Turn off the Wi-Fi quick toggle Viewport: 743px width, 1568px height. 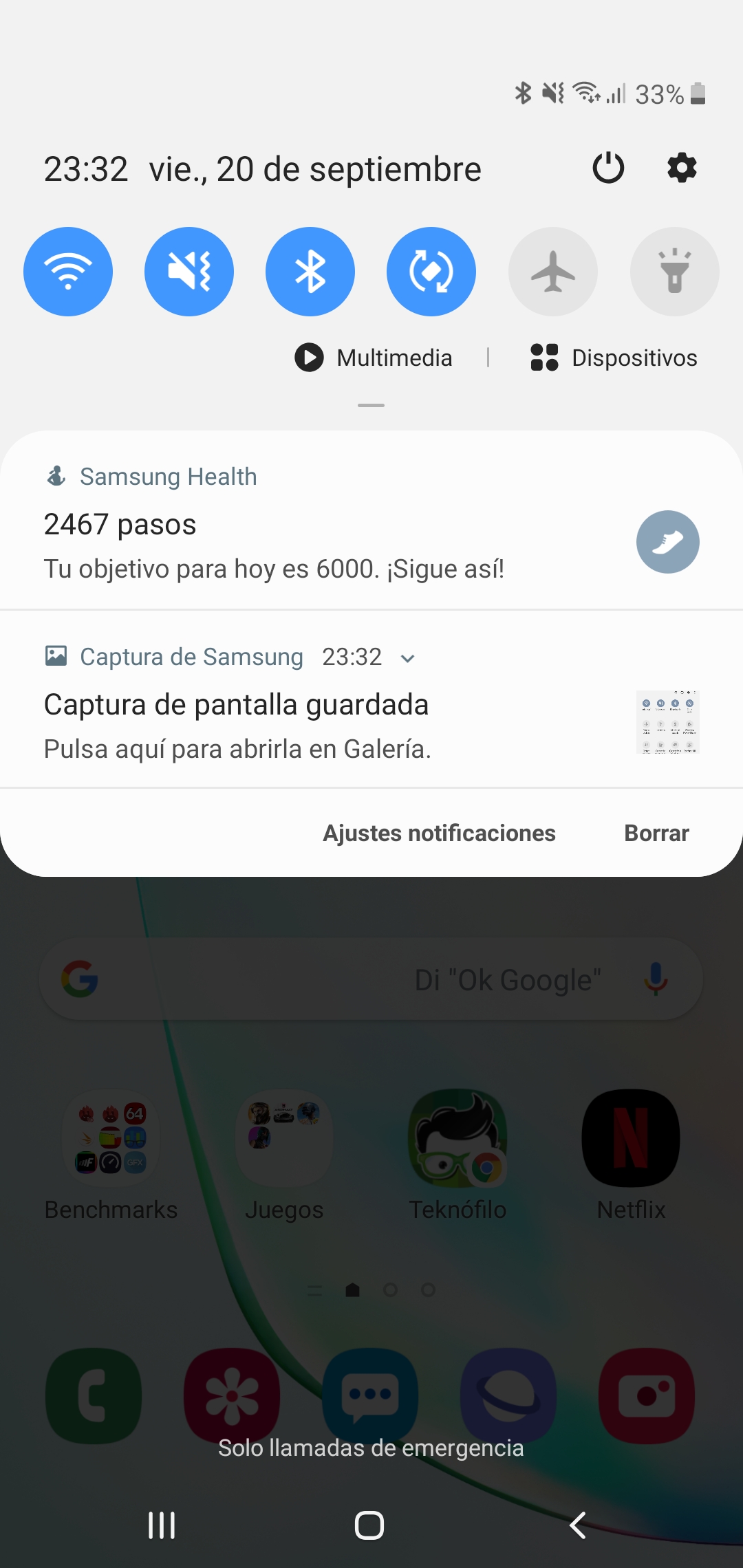coord(68,272)
